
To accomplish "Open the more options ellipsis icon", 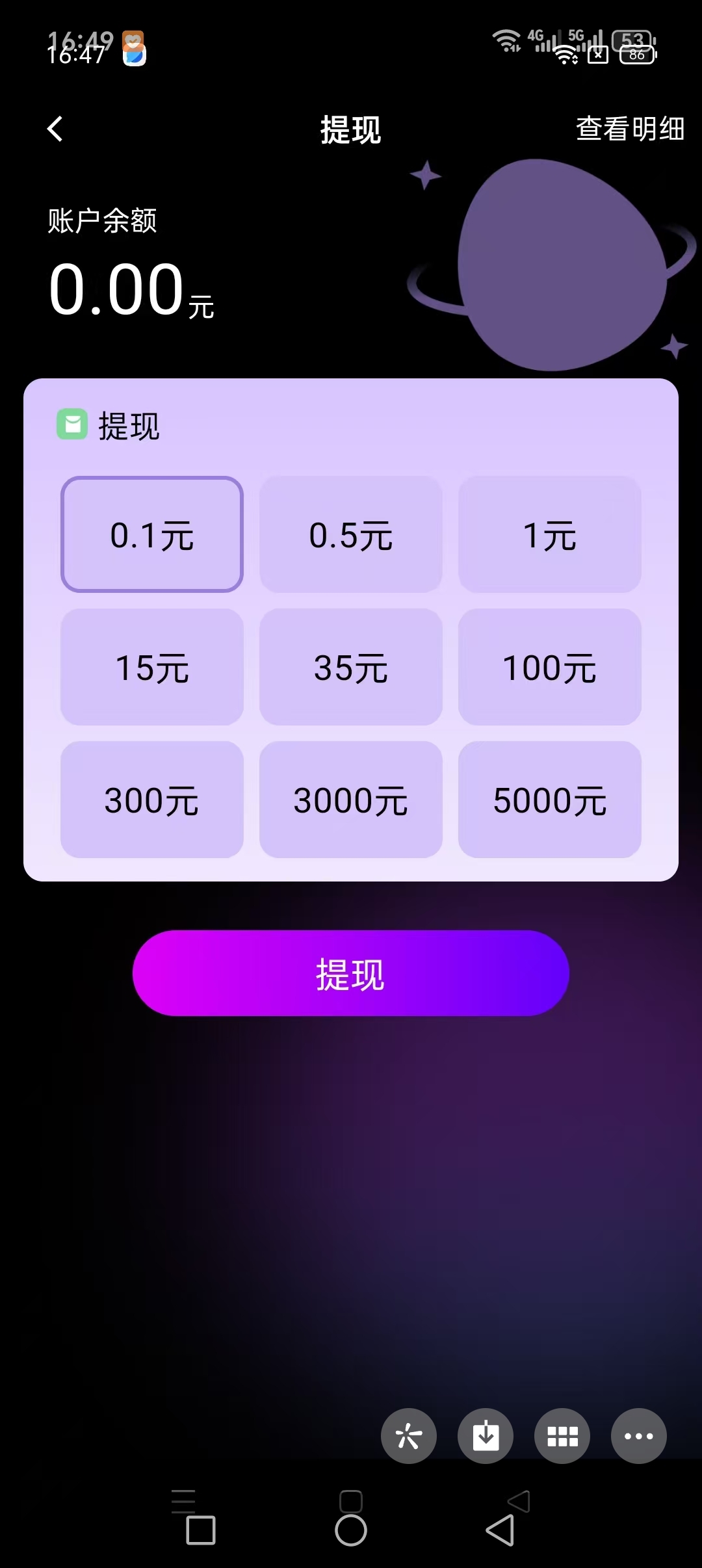I will pyautogui.click(x=639, y=1437).
